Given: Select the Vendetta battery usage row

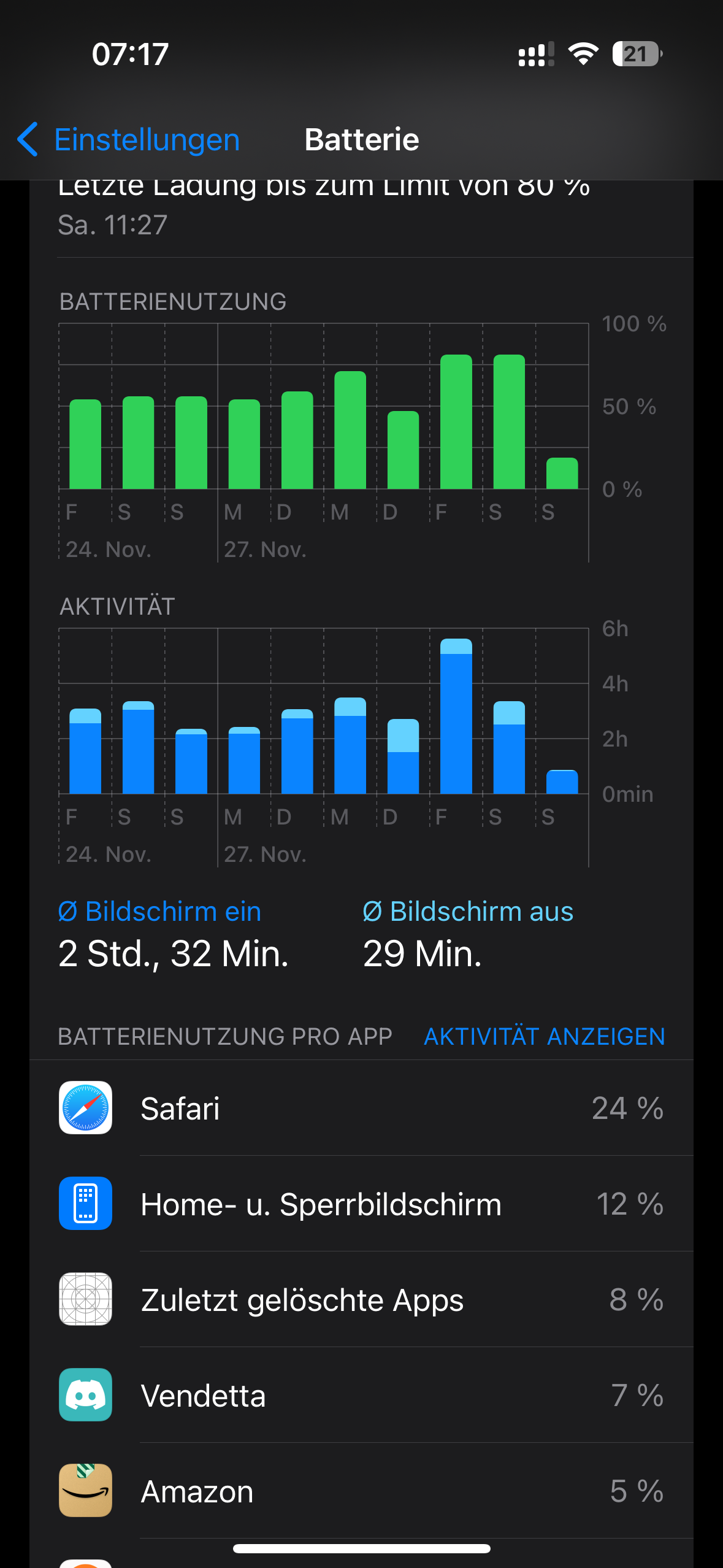Looking at the screenshot, I should (361, 1395).
